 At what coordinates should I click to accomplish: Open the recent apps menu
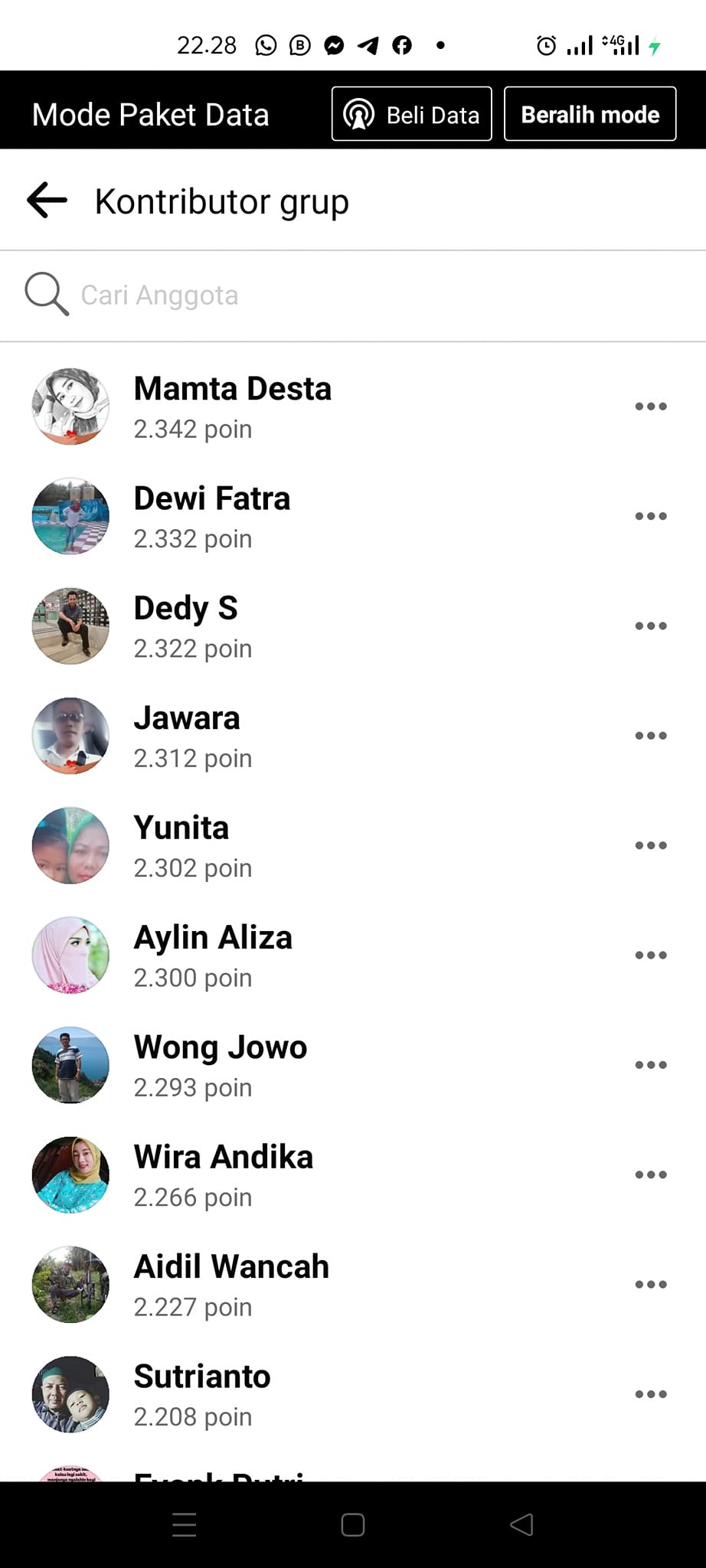pyautogui.click(x=185, y=1525)
